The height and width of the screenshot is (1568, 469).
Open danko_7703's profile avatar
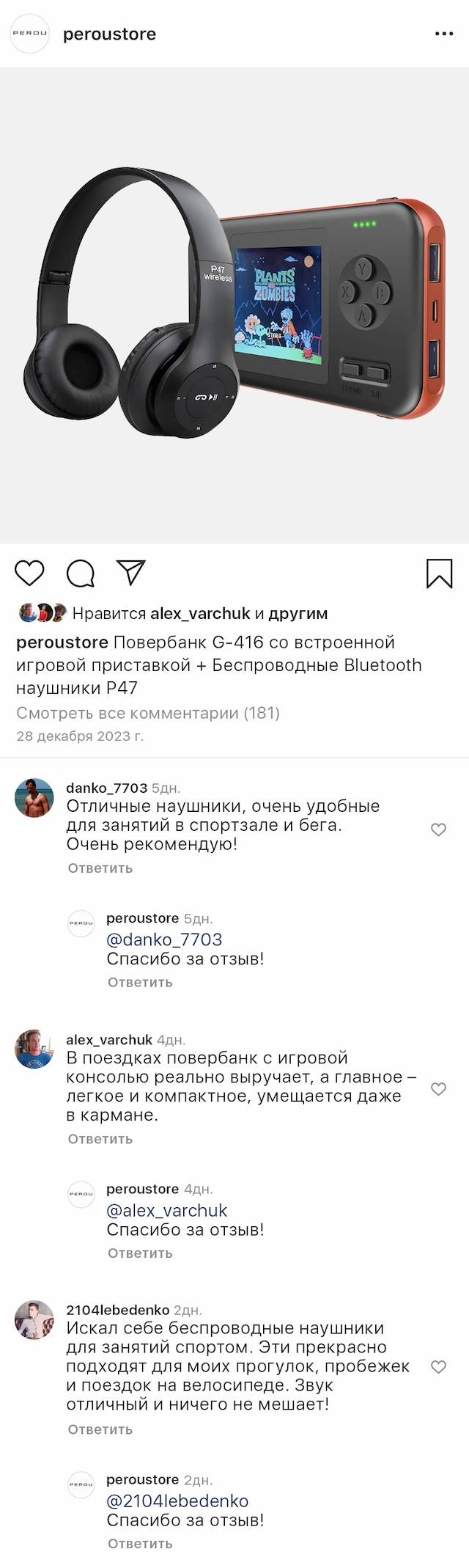(x=34, y=798)
